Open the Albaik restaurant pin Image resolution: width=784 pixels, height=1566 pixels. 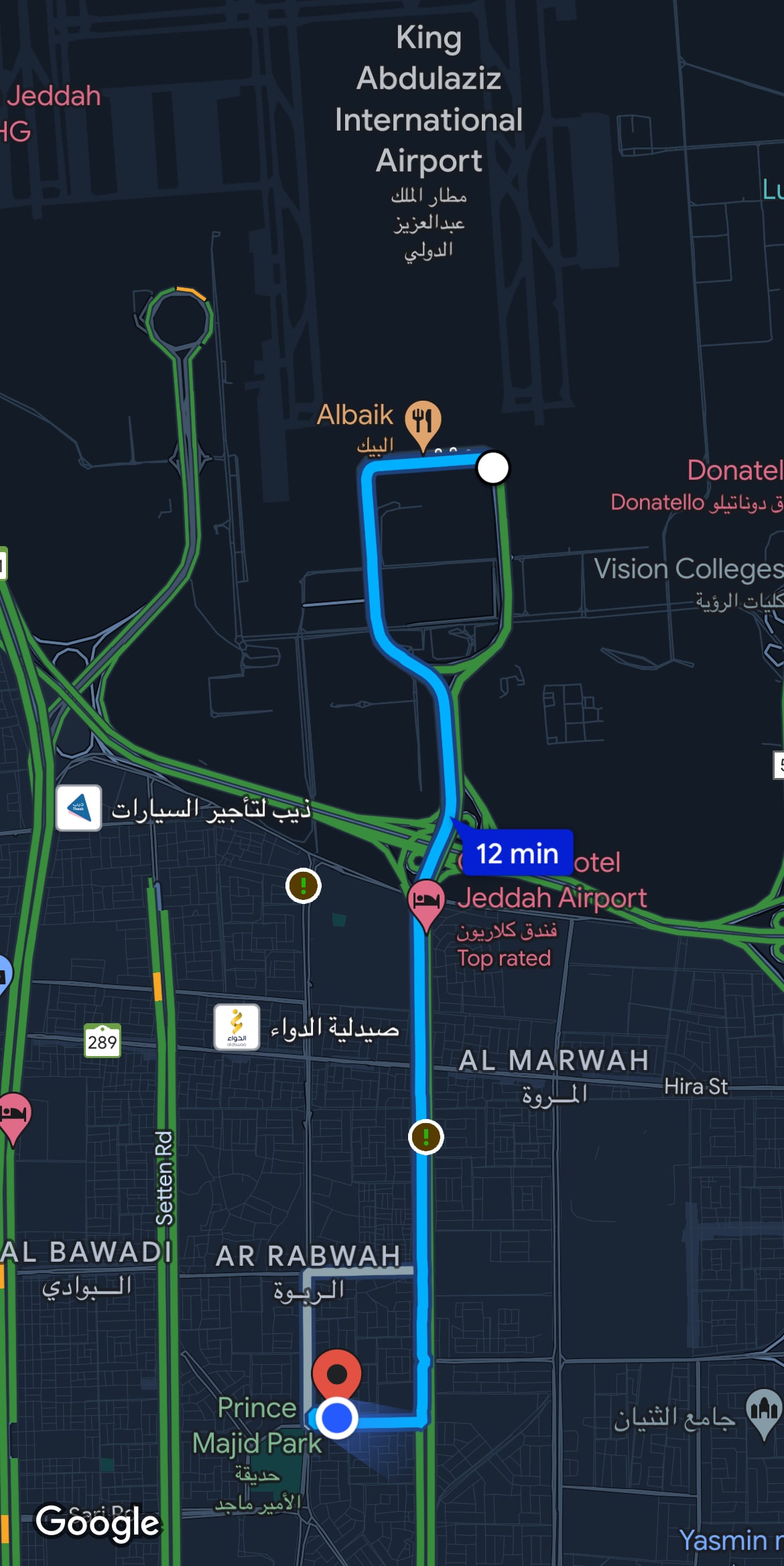pos(423,422)
